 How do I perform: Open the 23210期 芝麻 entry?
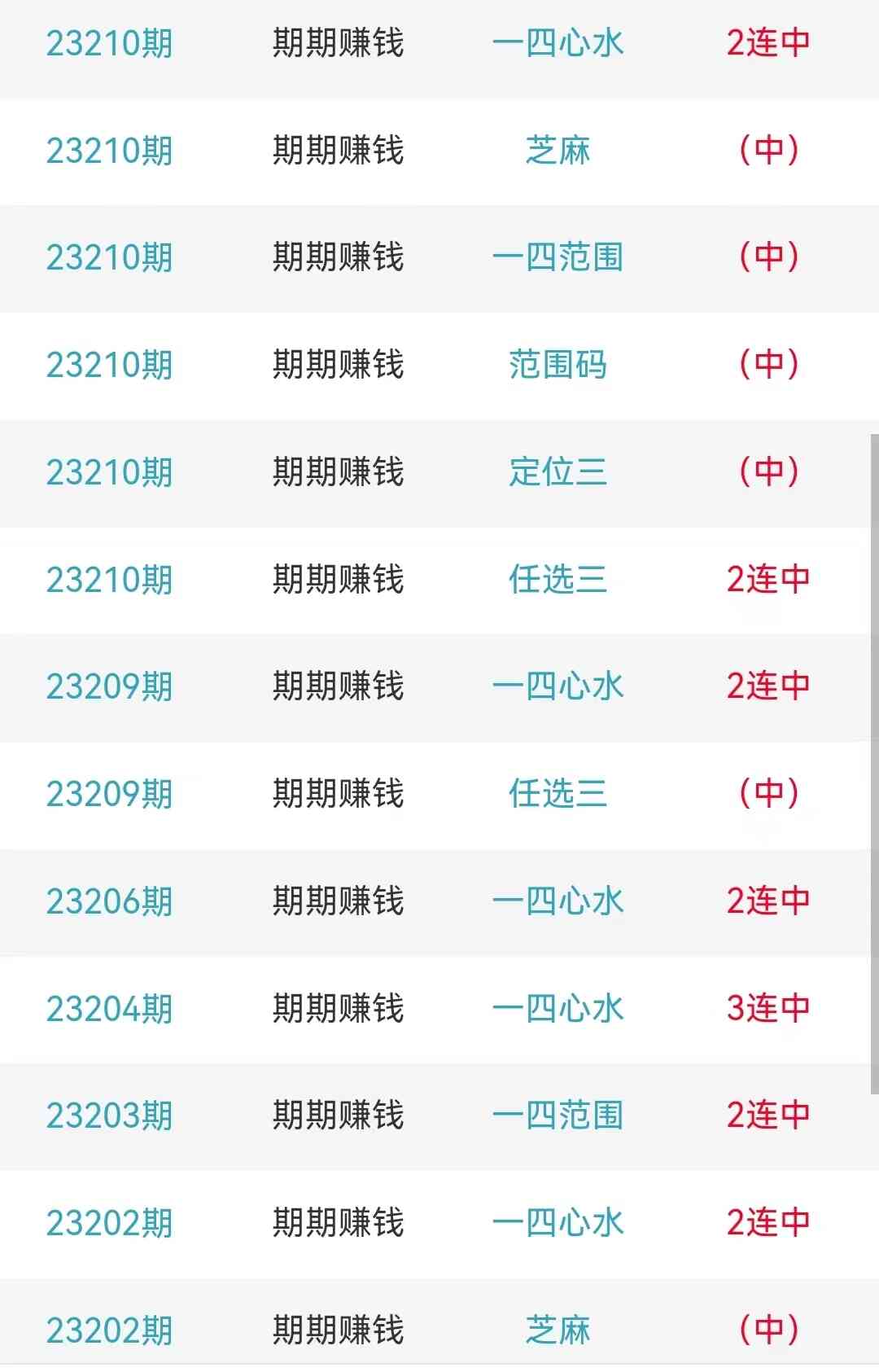[x=558, y=151]
